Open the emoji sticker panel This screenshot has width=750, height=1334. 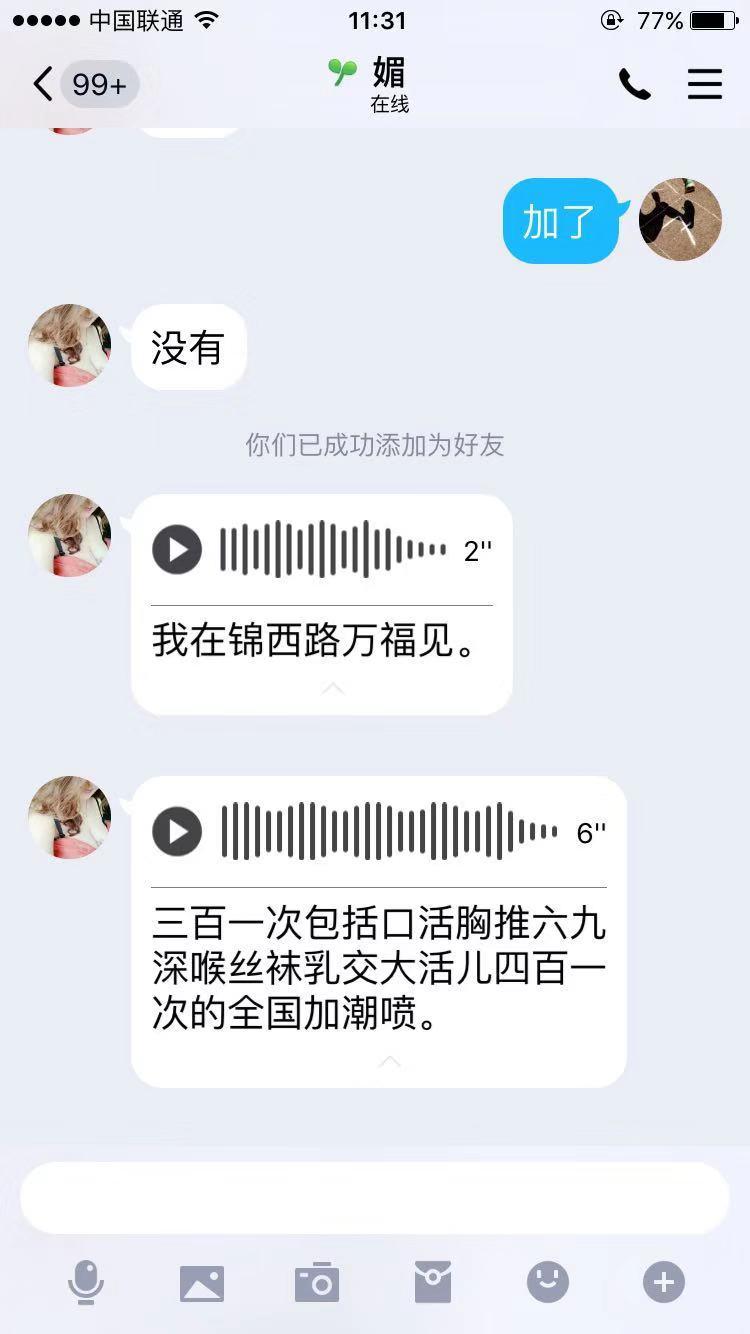[548, 1282]
